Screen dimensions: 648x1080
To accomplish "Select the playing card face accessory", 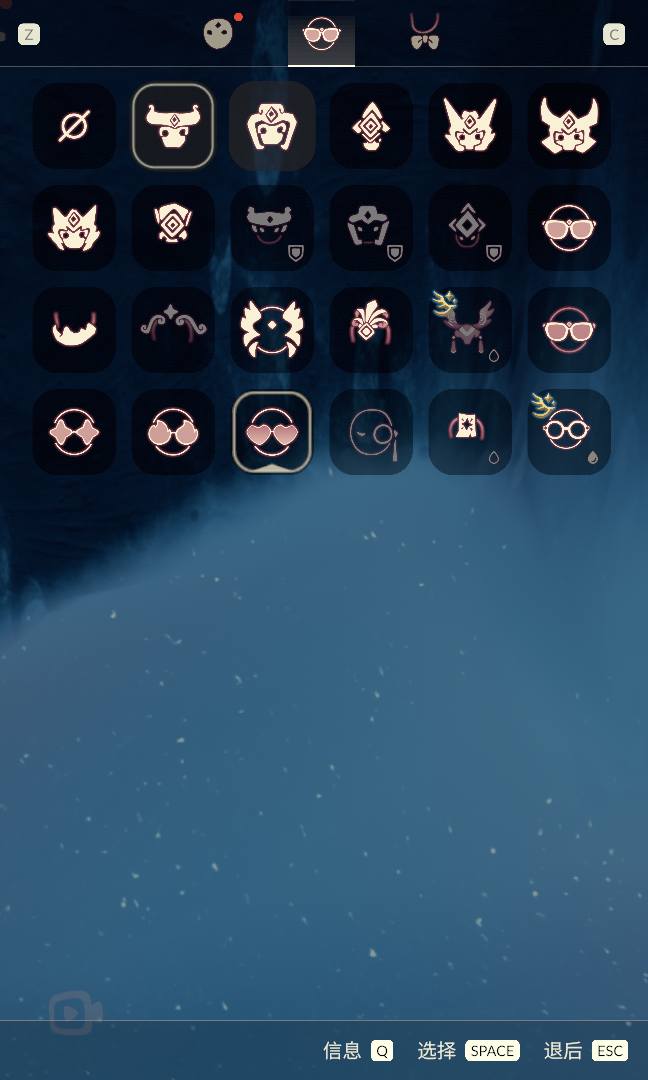I will point(470,432).
